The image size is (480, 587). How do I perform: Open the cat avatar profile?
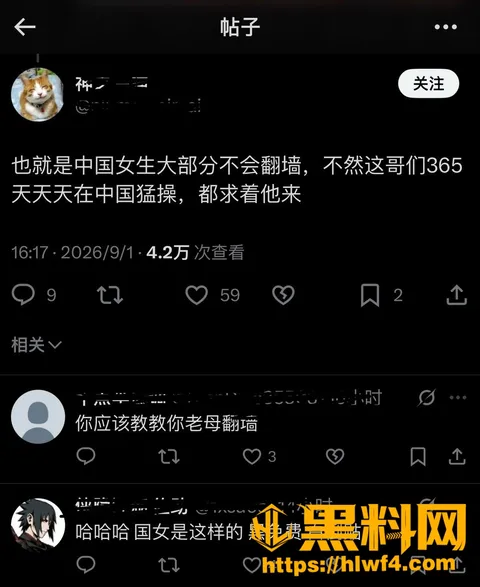37,94
